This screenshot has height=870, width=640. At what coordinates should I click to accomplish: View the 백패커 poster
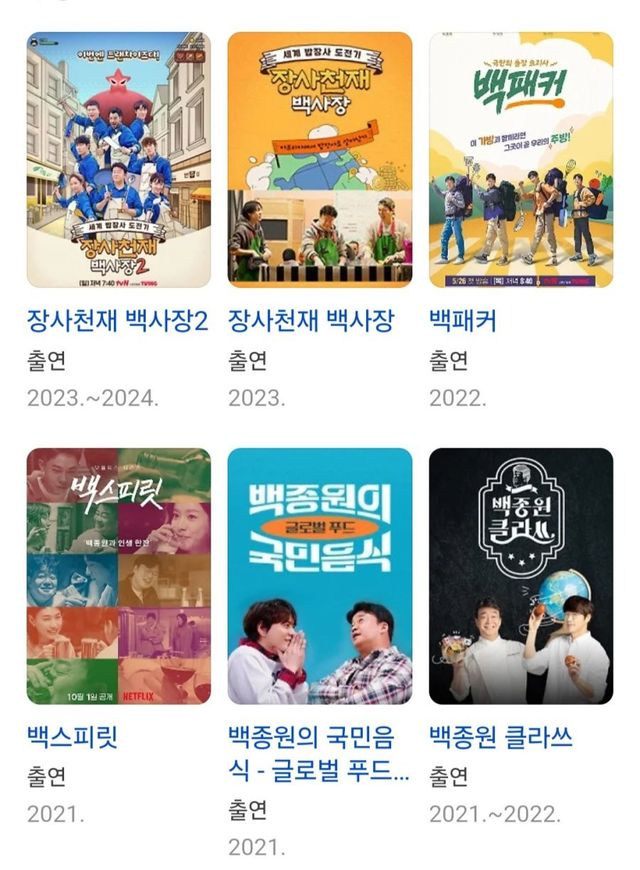coord(520,160)
